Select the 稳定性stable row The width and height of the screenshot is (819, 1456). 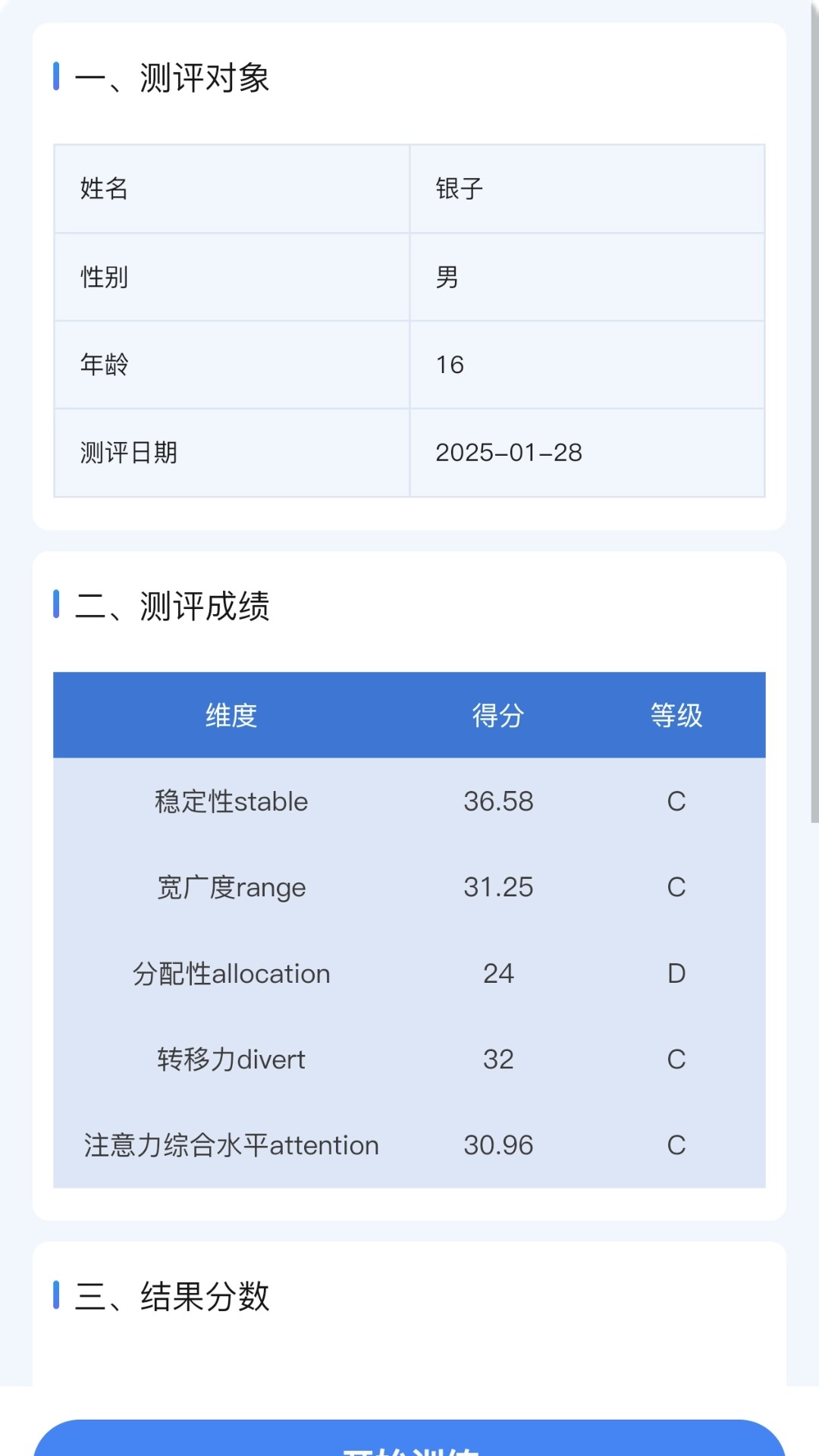click(232, 801)
